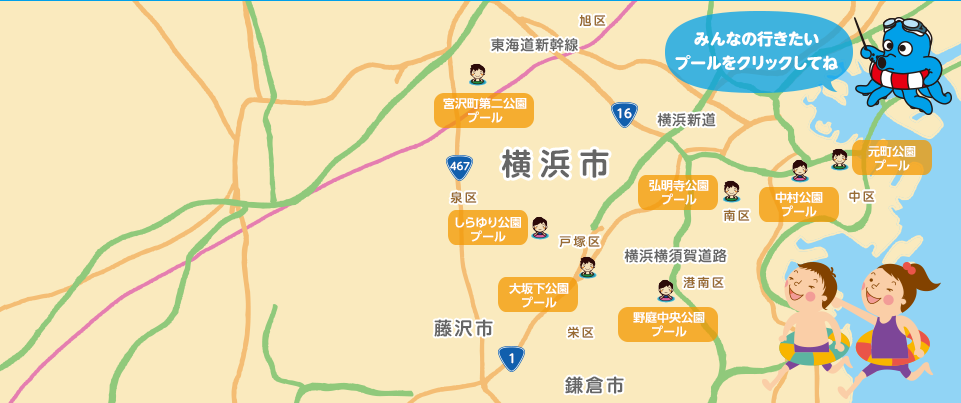Open しらゆり公園プール on the map
The image size is (961, 403).
click(487, 228)
